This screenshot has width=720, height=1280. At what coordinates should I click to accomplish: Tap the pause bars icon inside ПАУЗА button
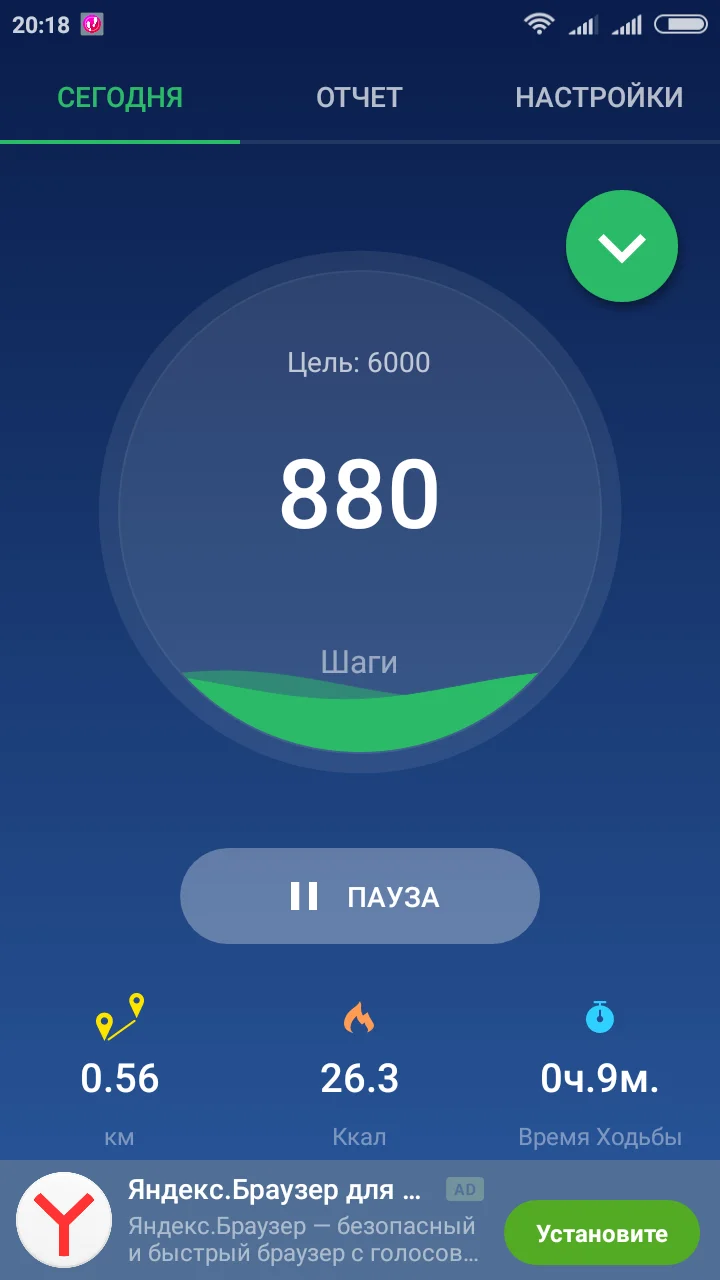(306, 896)
